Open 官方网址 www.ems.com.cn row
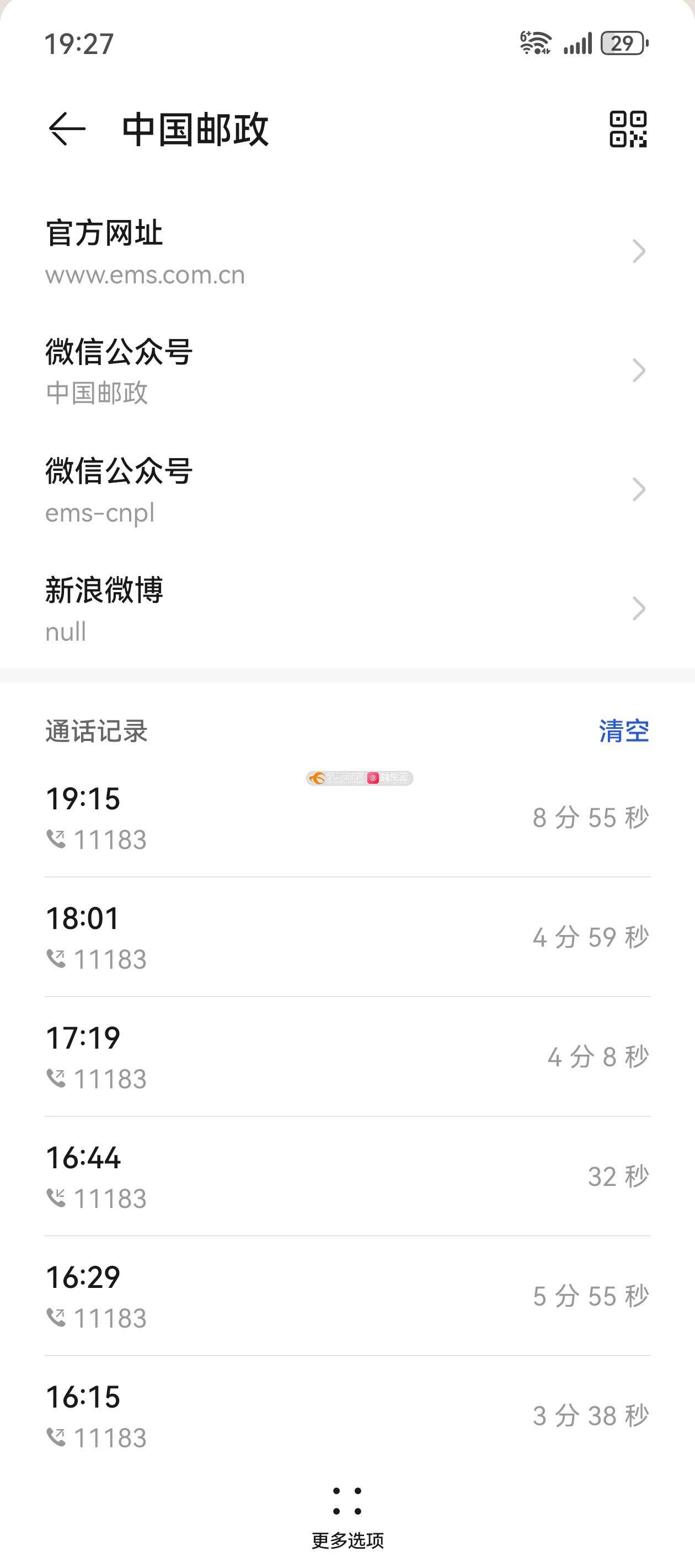Screen dimensions: 695x1568 pyautogui.click(x=347, y=251)
